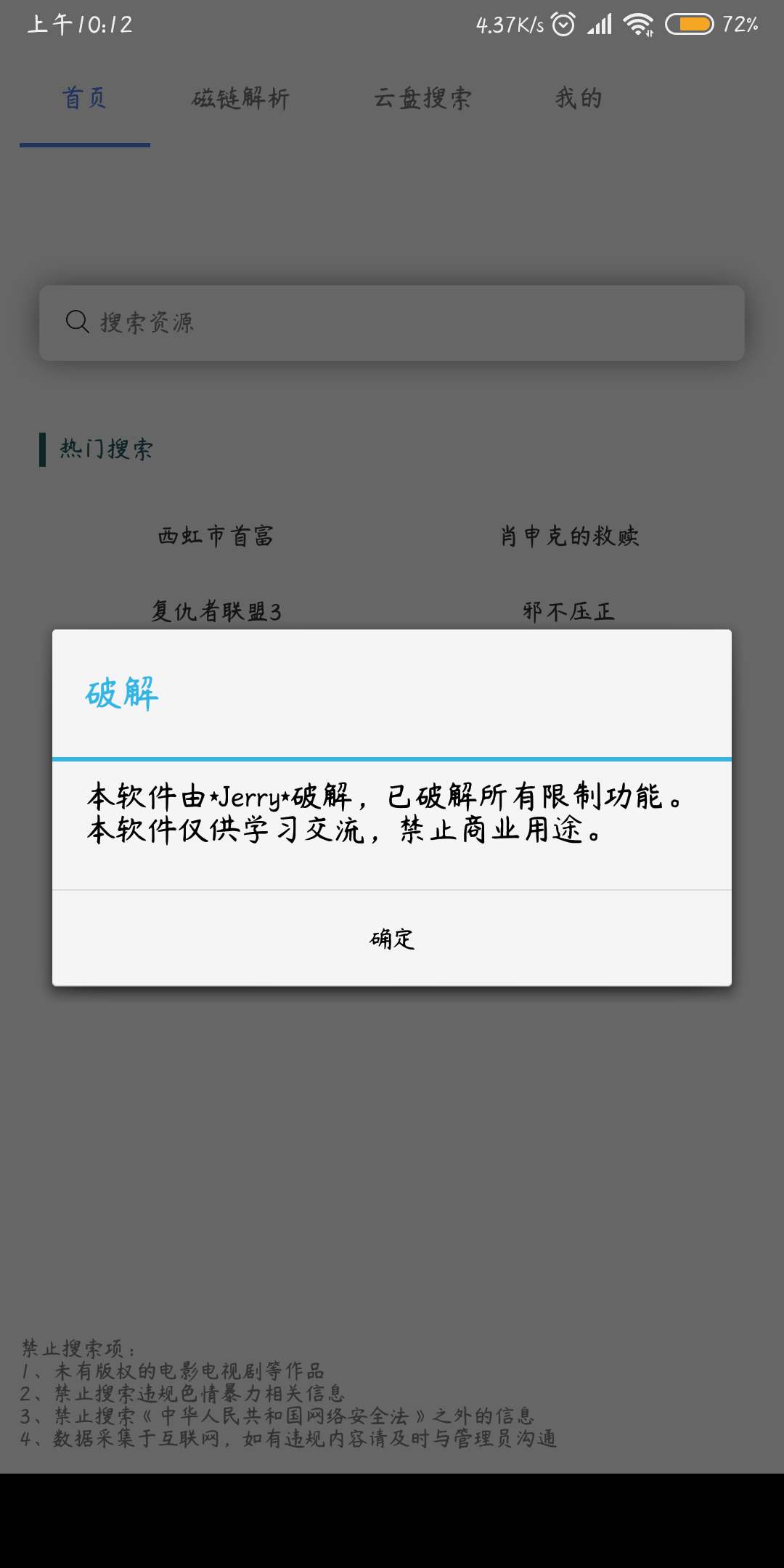Switch to the 云盘搜索 tab

coord(422,98)
